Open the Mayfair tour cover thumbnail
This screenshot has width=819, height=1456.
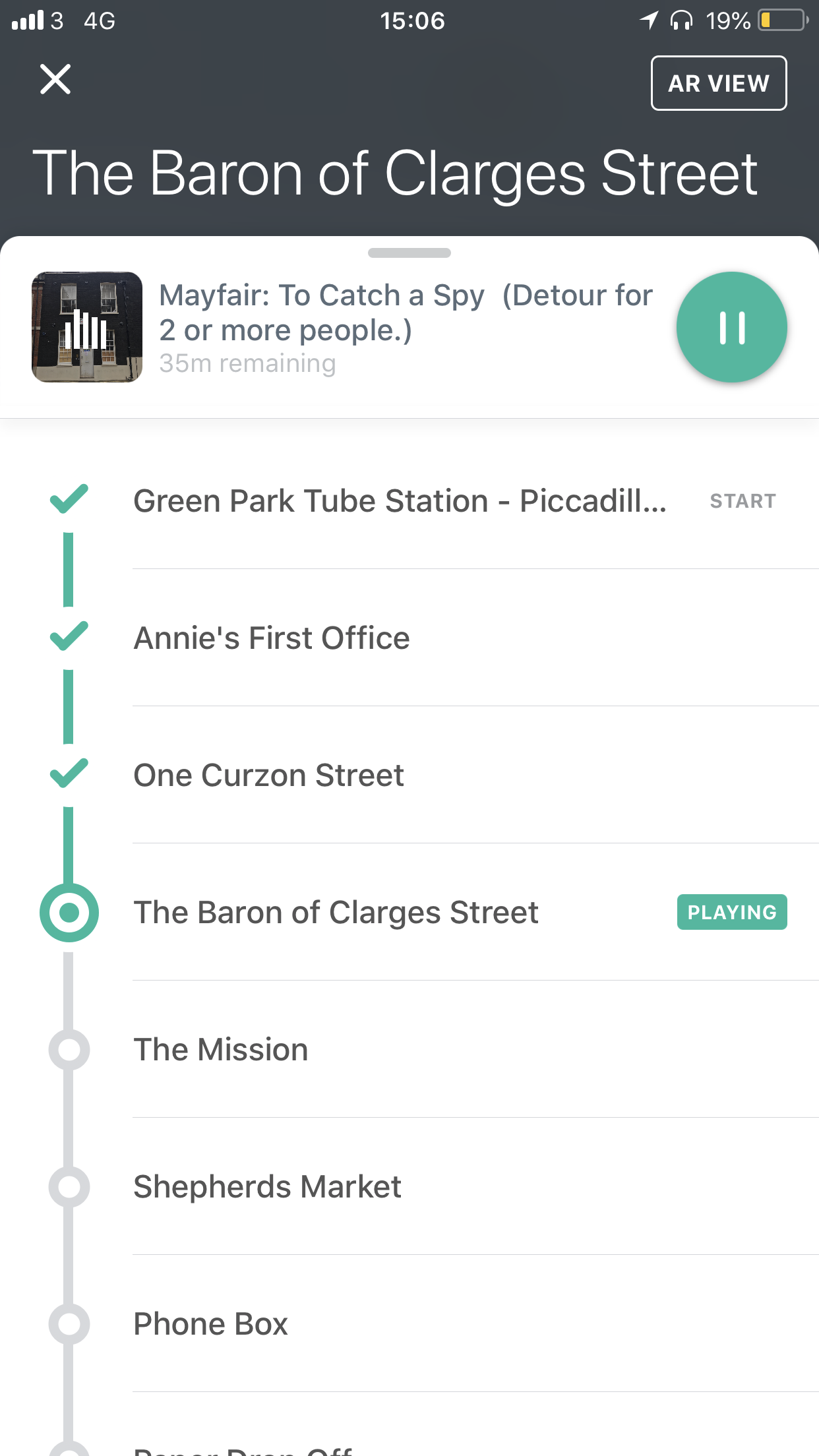pos(87,327)
